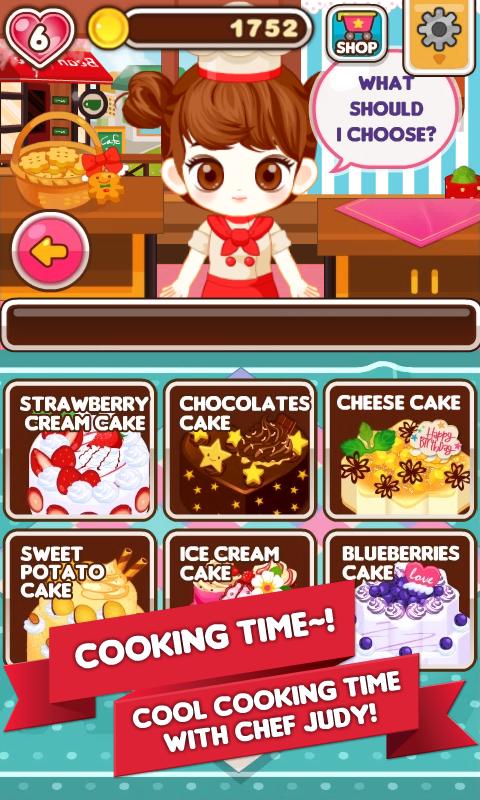
Task: Select the Ice Cream Cake
Action: coord(240,566)
